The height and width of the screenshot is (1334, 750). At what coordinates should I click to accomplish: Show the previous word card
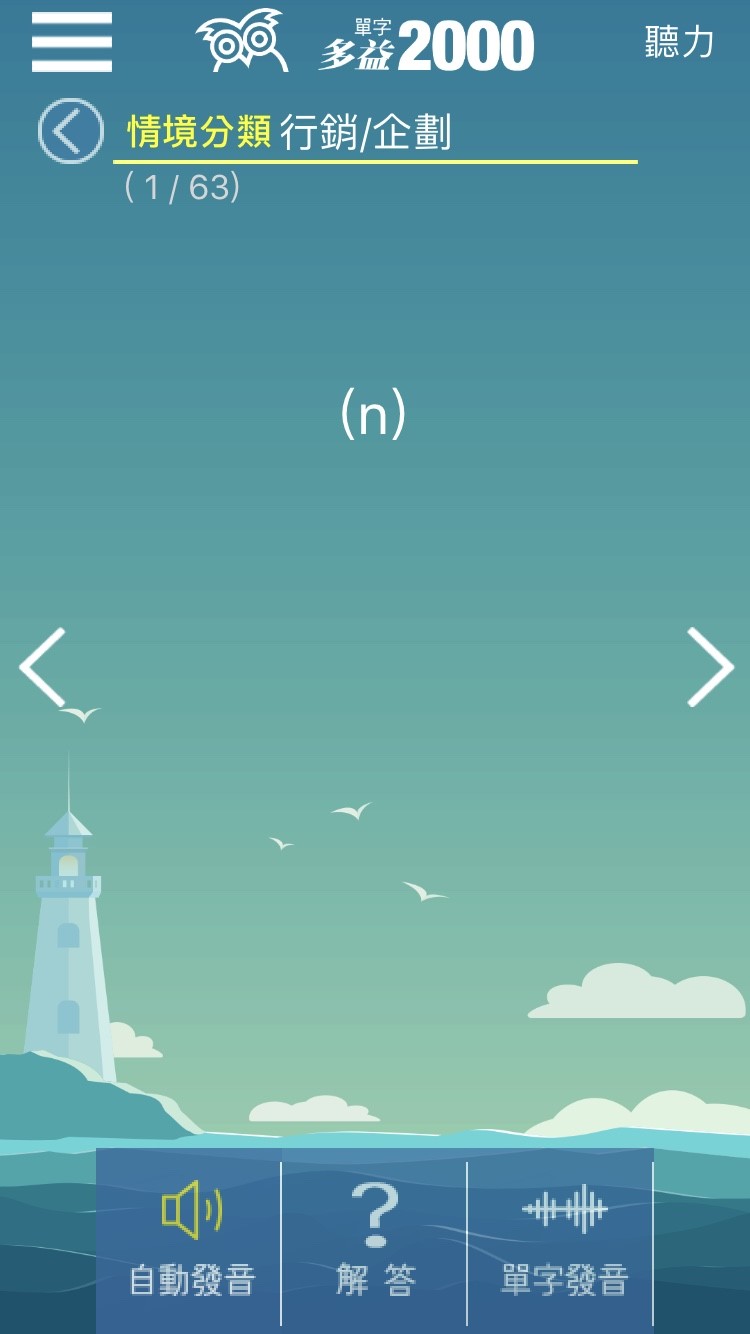click(x=42, y=667)
